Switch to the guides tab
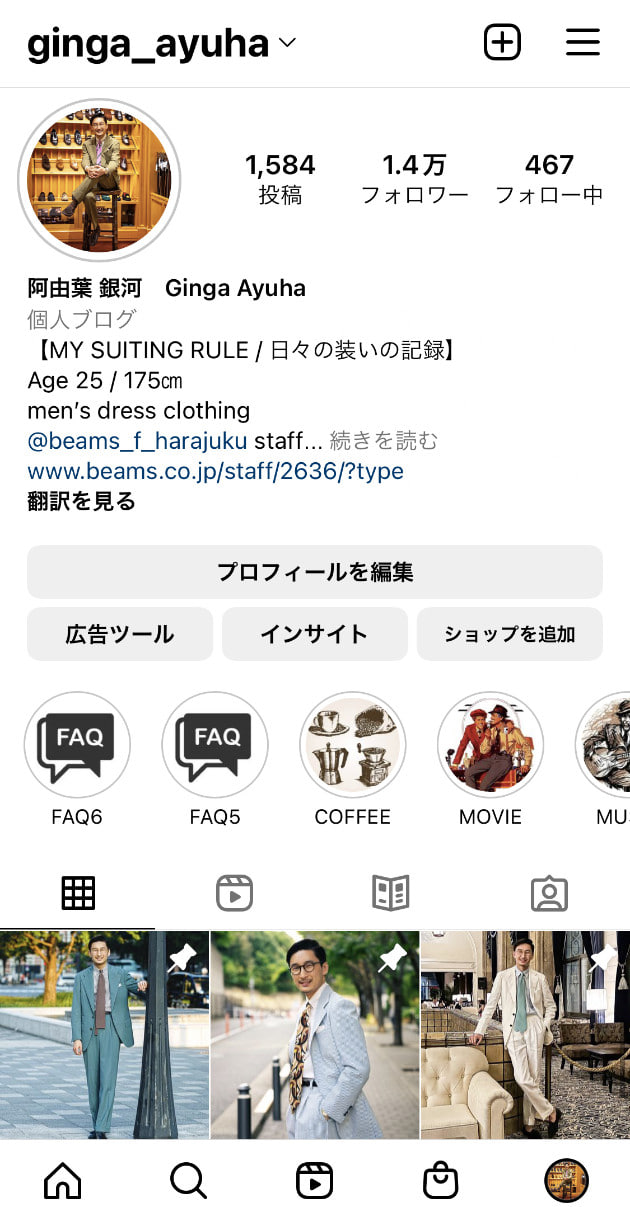630x1207 pixels. tap(391, 893)
